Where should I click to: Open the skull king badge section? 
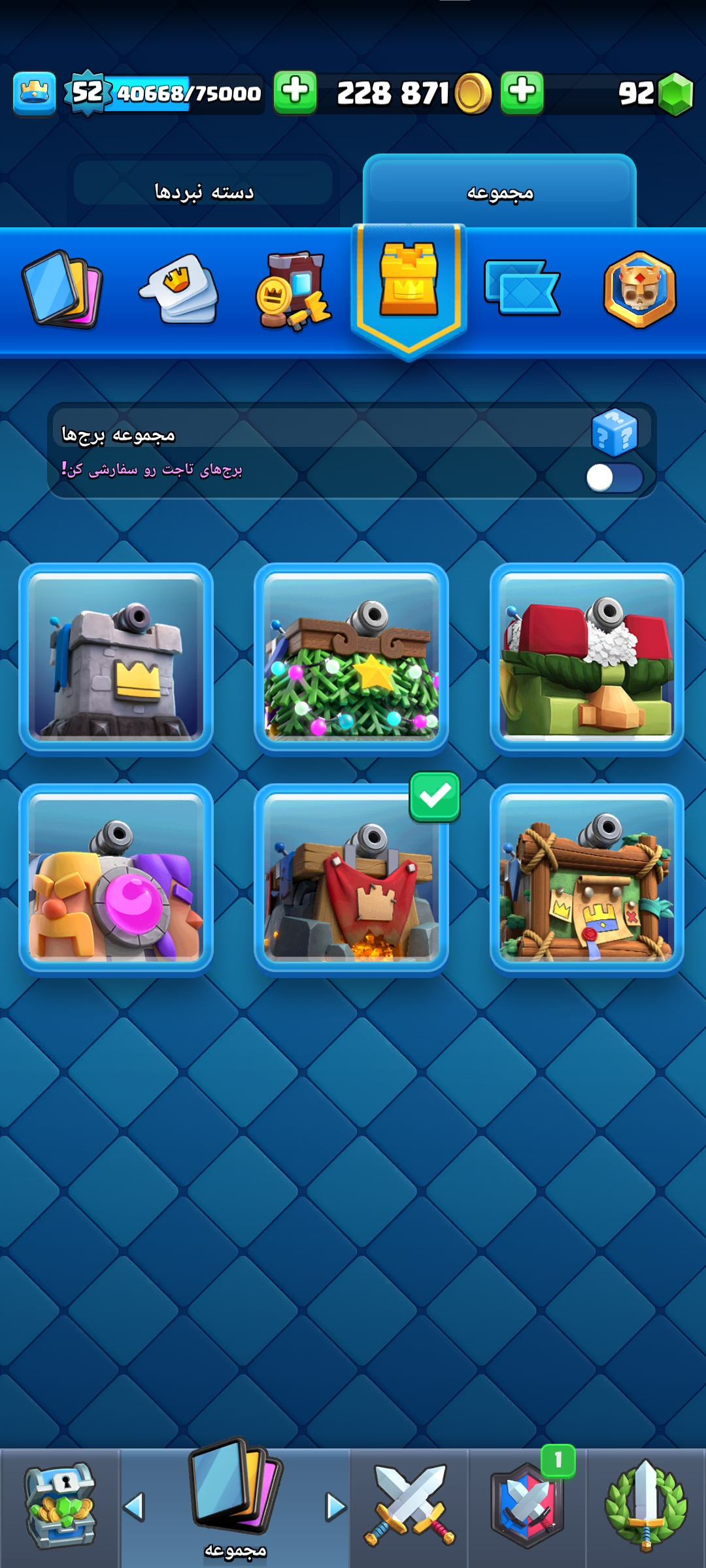pyautogui.click(x=639, y=289)
